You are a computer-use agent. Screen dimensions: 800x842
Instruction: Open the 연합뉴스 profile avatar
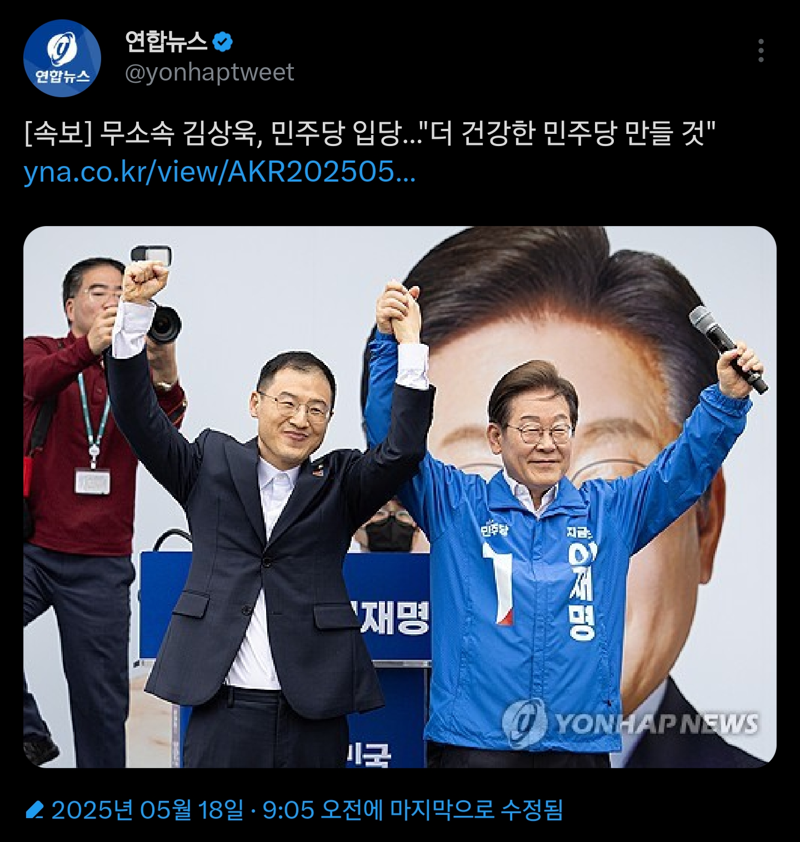(x=62, y=58)
